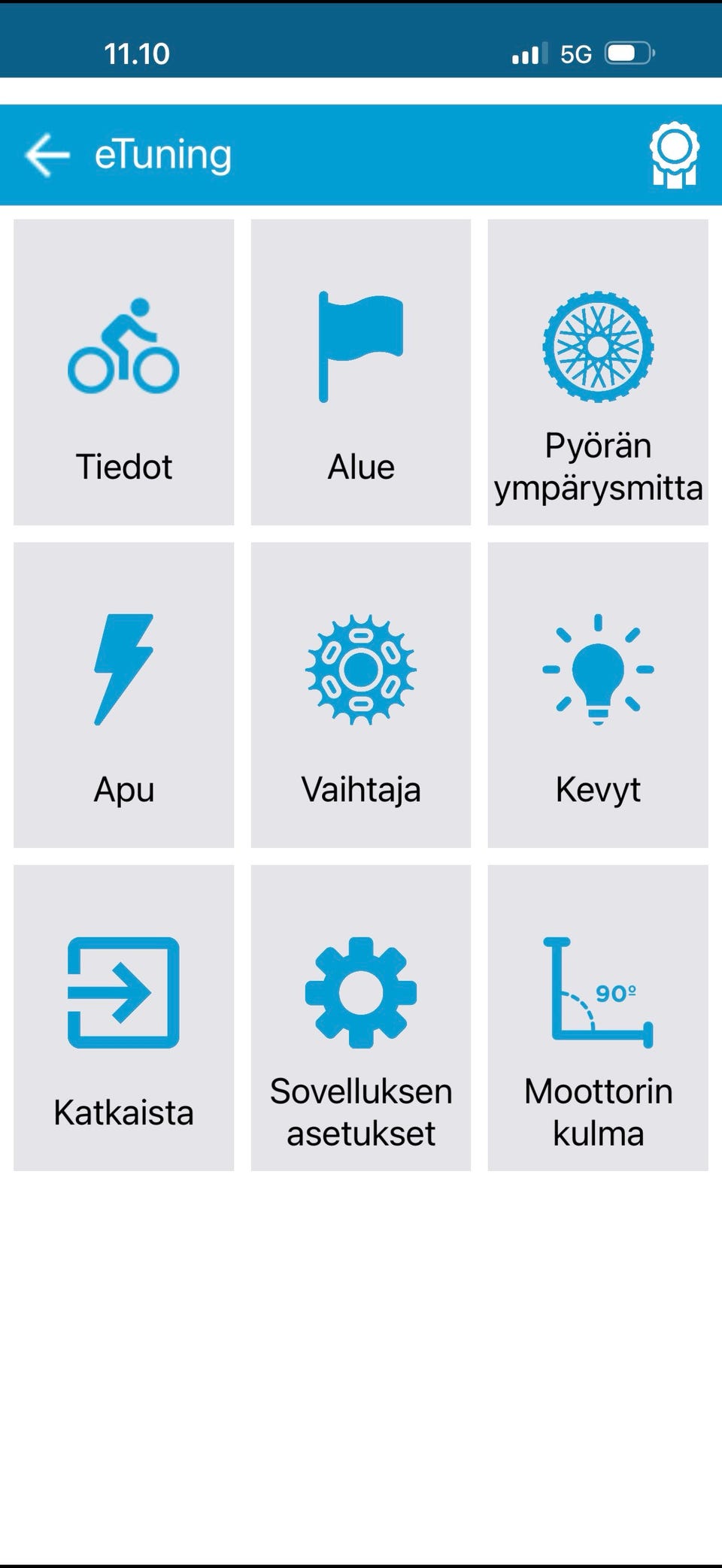Open the Vaihtaja tile
Viewport: 722px width, 1568px height.
point(360,695)
